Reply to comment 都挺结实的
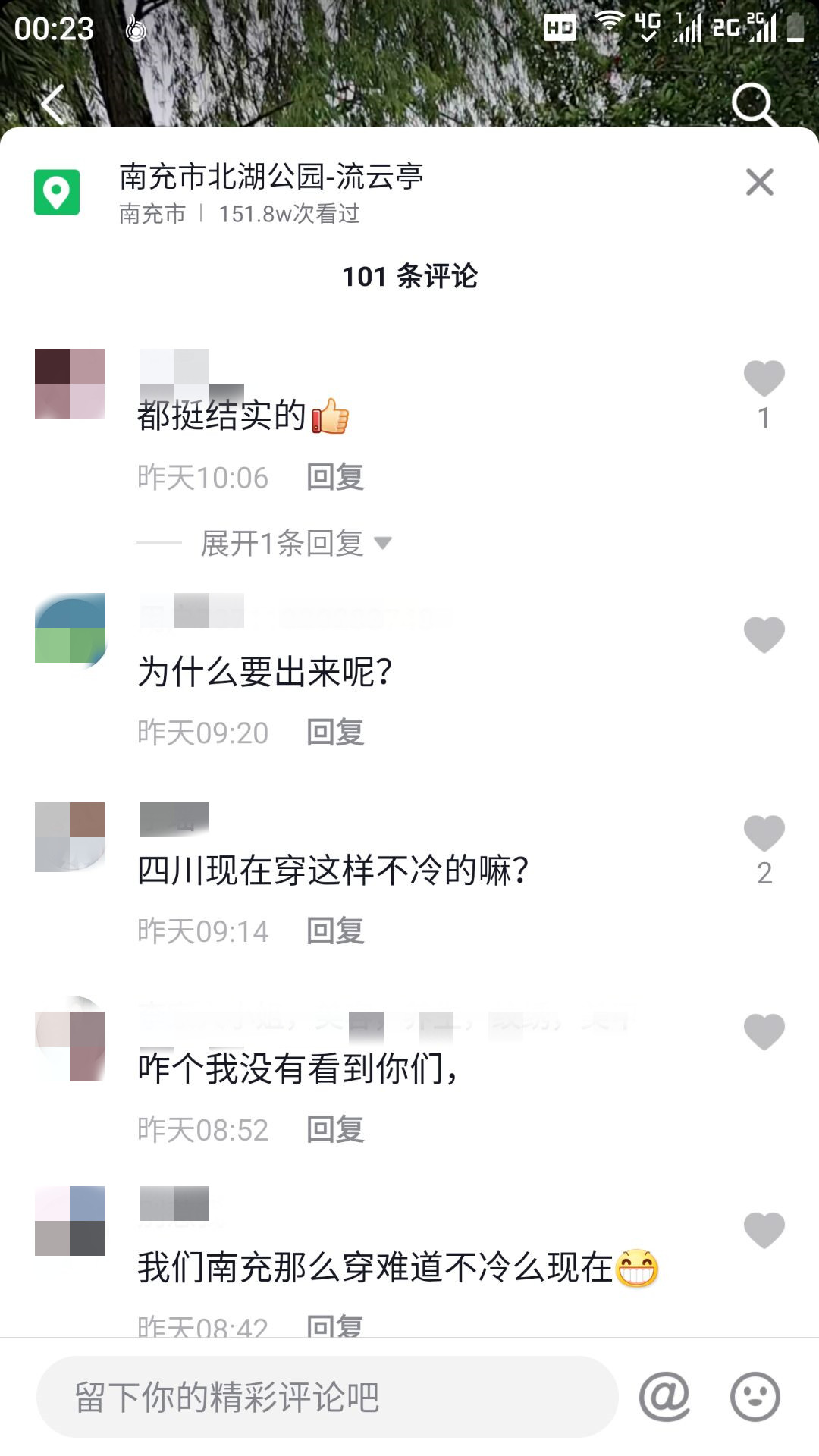The width and height of the screenshot is (819, 1456). coord(335,478)
